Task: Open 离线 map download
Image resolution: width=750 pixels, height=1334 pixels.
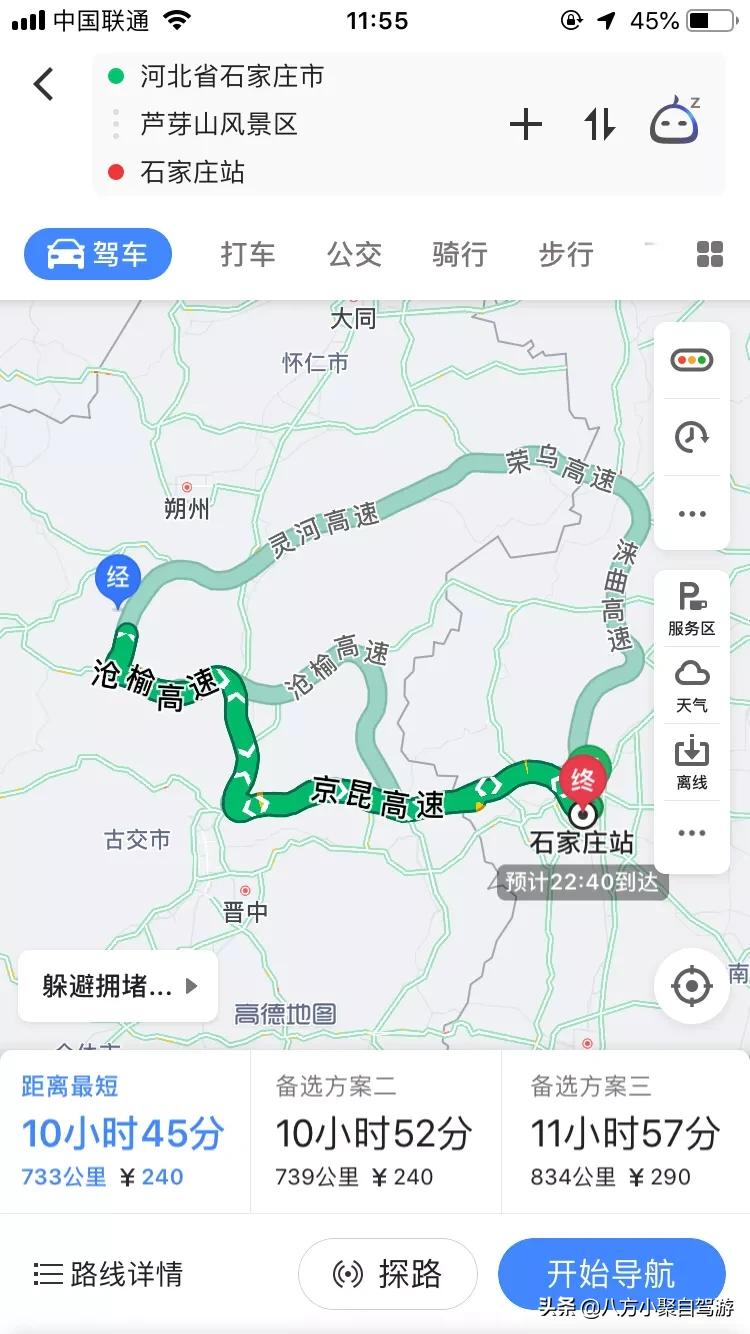Action: (x=691, y=763)
